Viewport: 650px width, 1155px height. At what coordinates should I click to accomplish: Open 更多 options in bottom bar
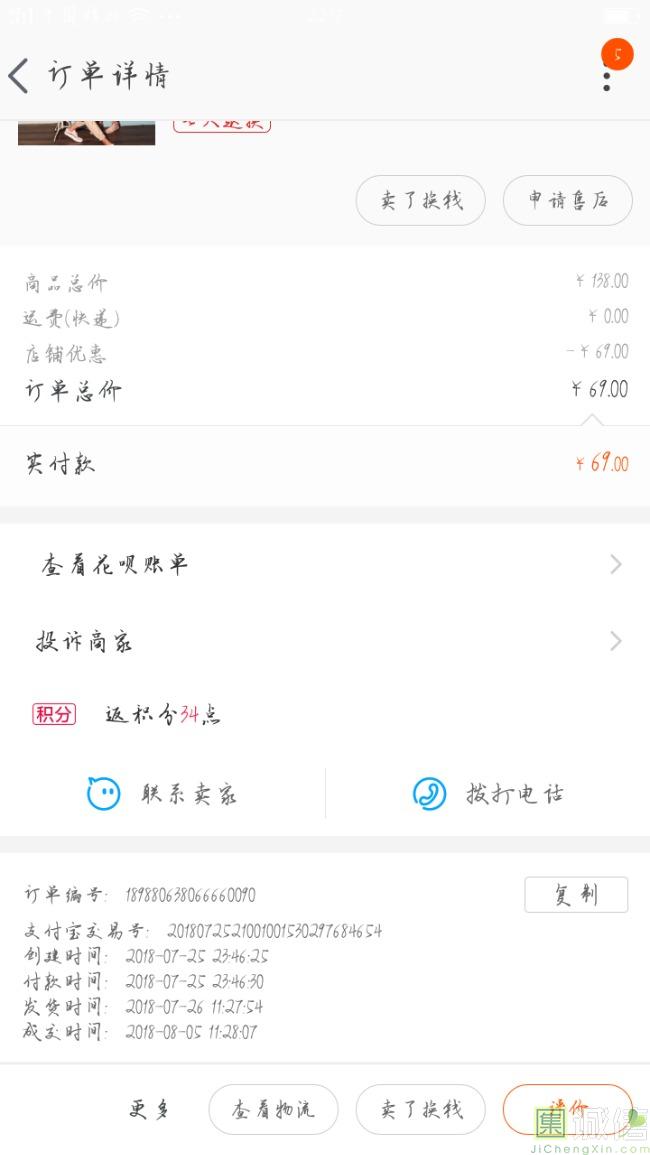coord(150,1109)
